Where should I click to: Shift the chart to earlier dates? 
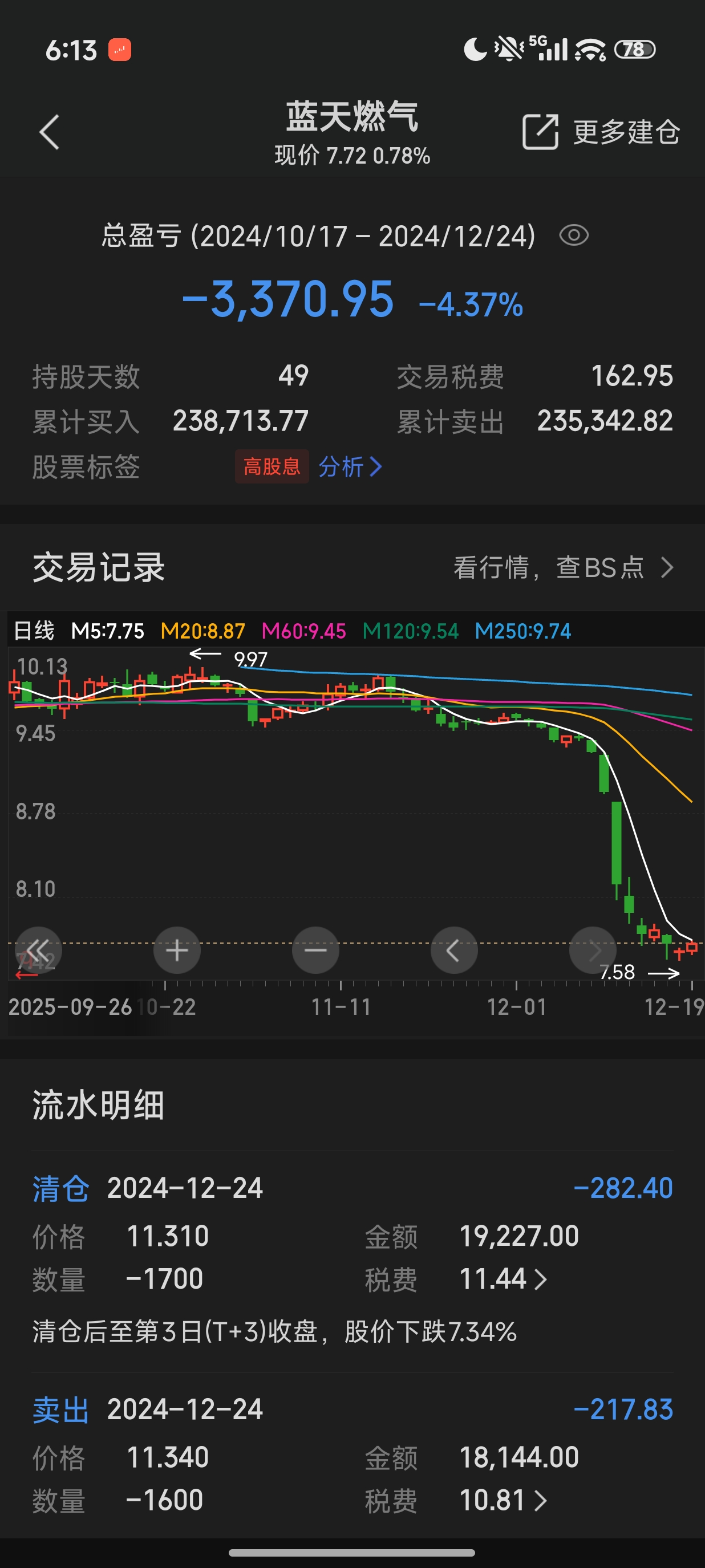[453, 950]
